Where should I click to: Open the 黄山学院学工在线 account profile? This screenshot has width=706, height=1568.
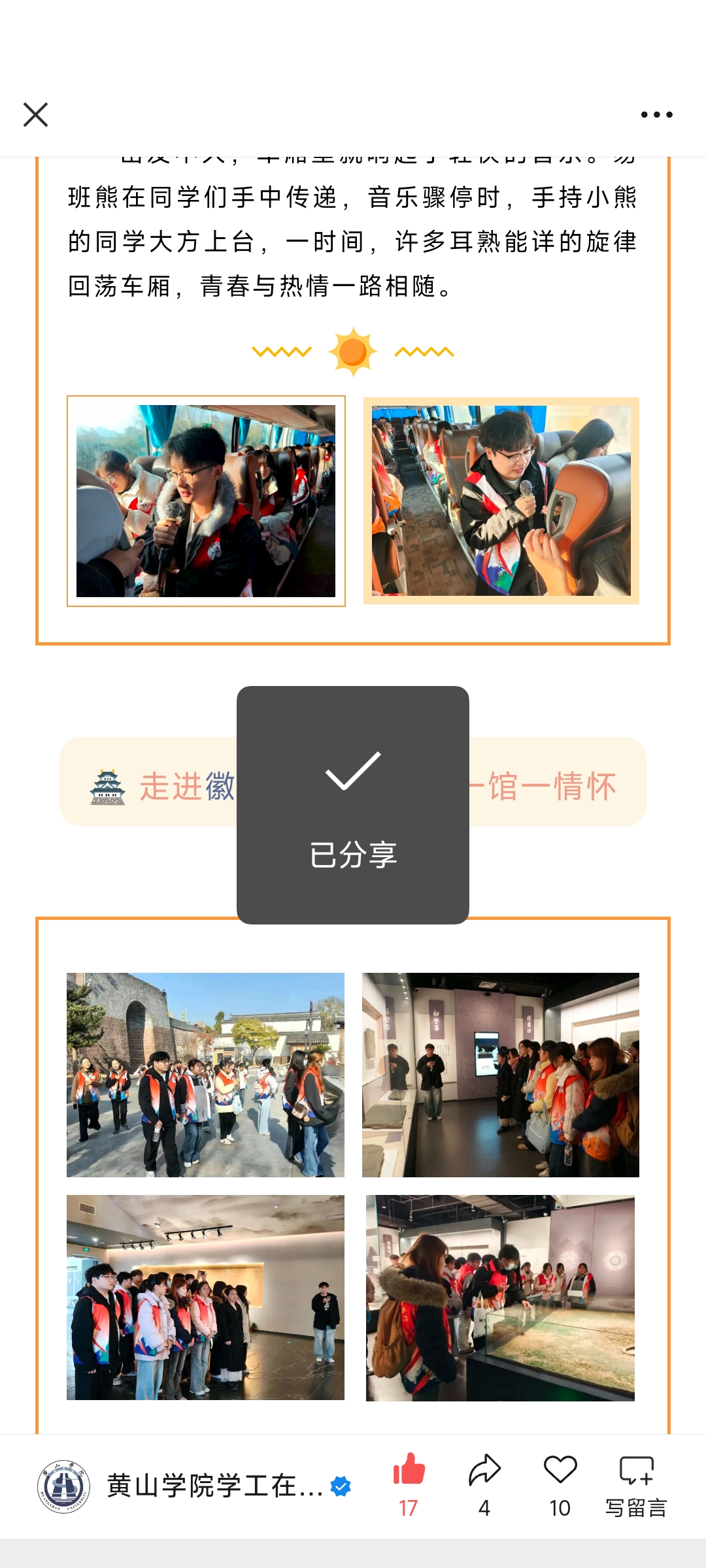click(196, 1486)
